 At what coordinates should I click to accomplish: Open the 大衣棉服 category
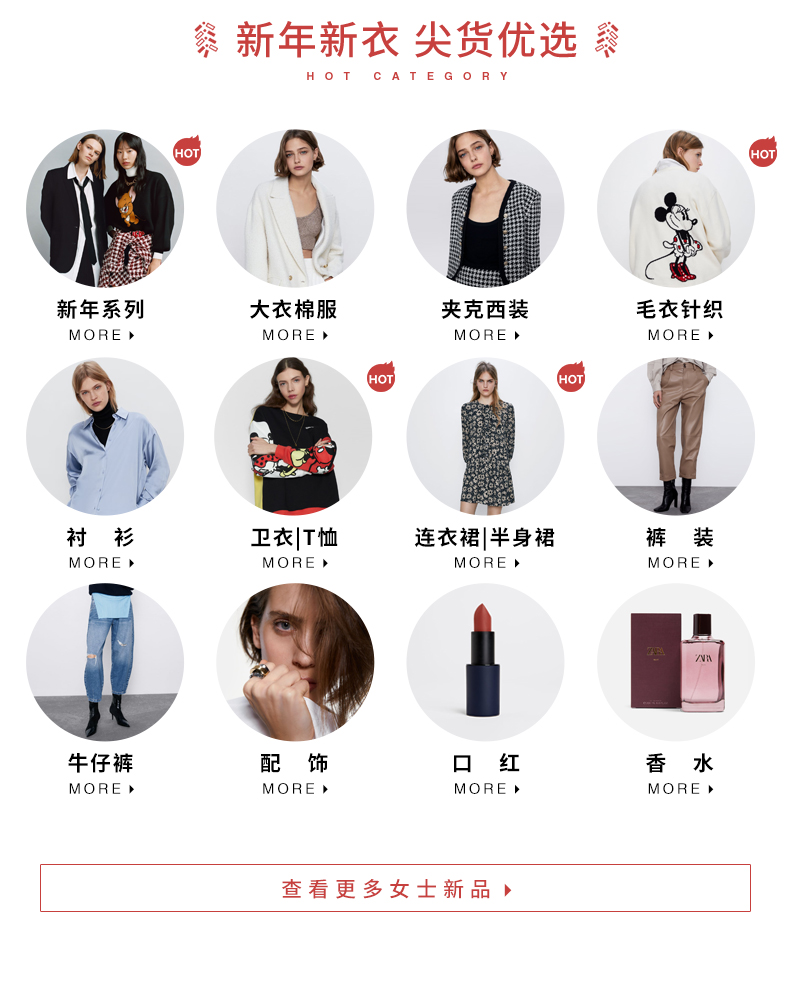(294, 209)
